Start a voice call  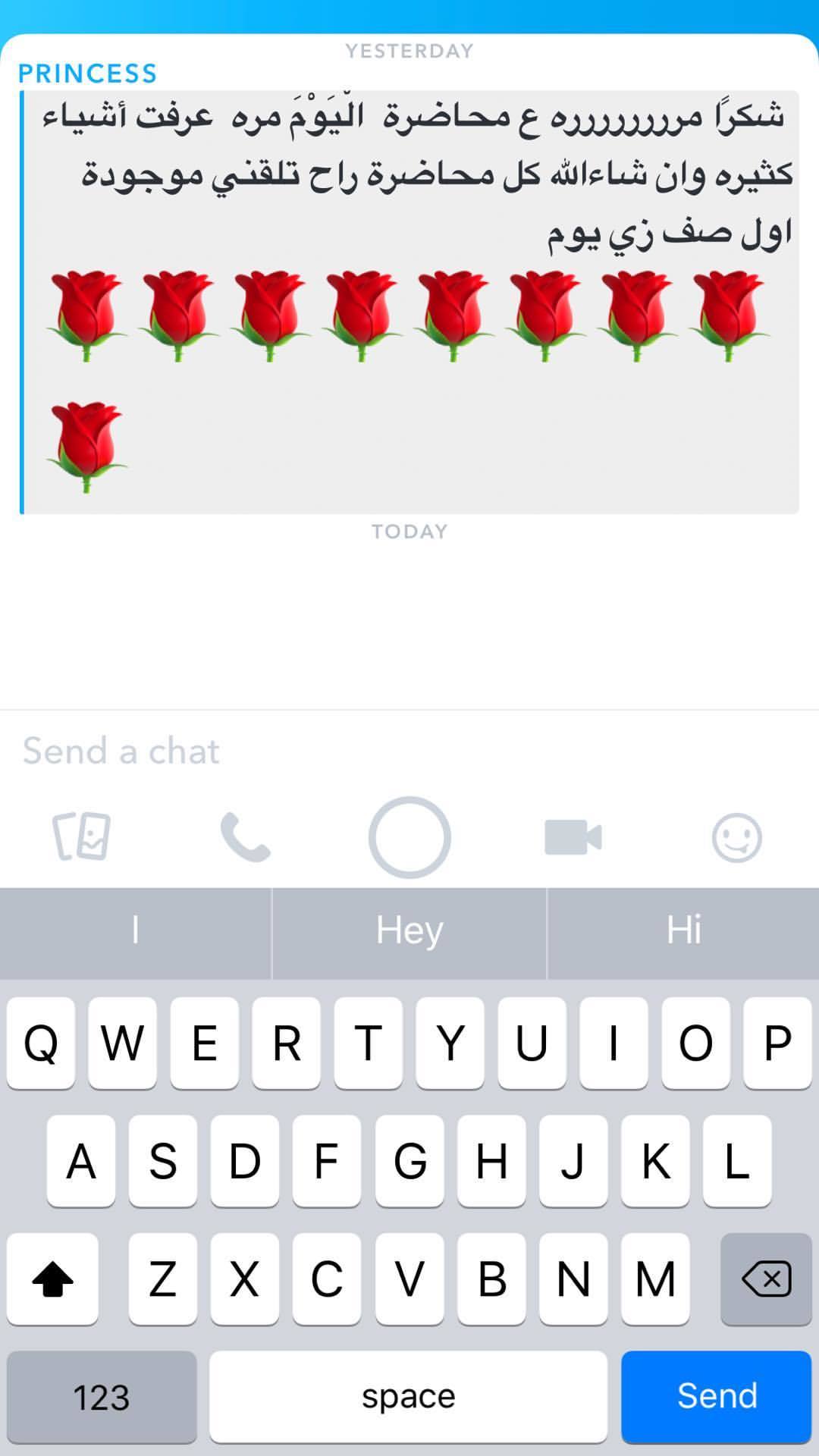click(245, 837)
